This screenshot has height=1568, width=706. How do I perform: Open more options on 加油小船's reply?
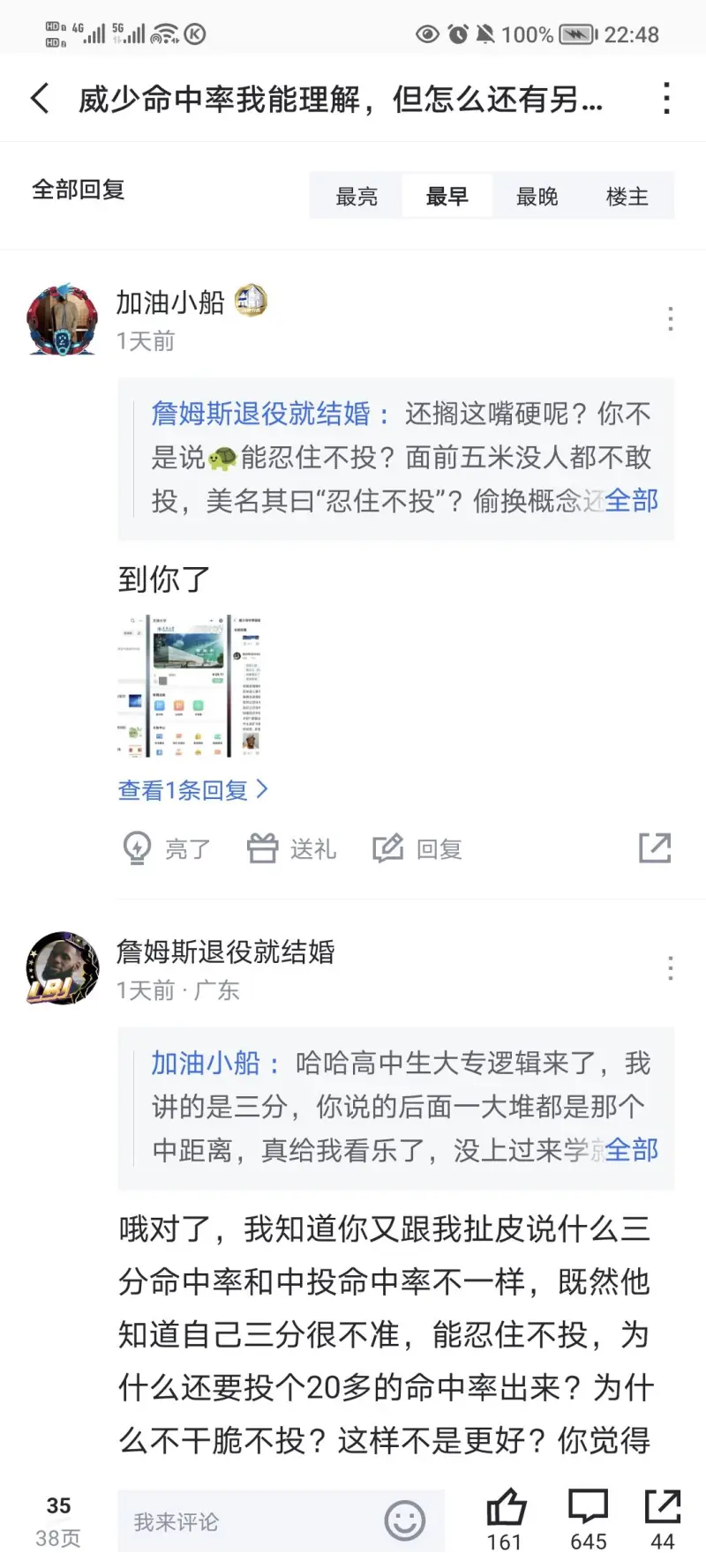click(x=671, y=318)
